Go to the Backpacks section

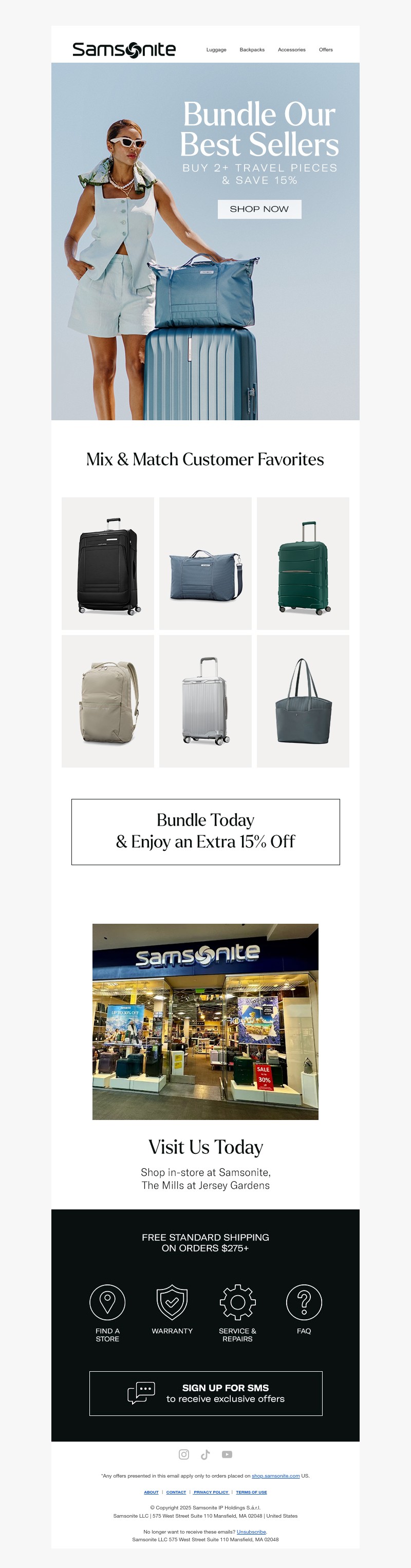[x=252, y=50]
